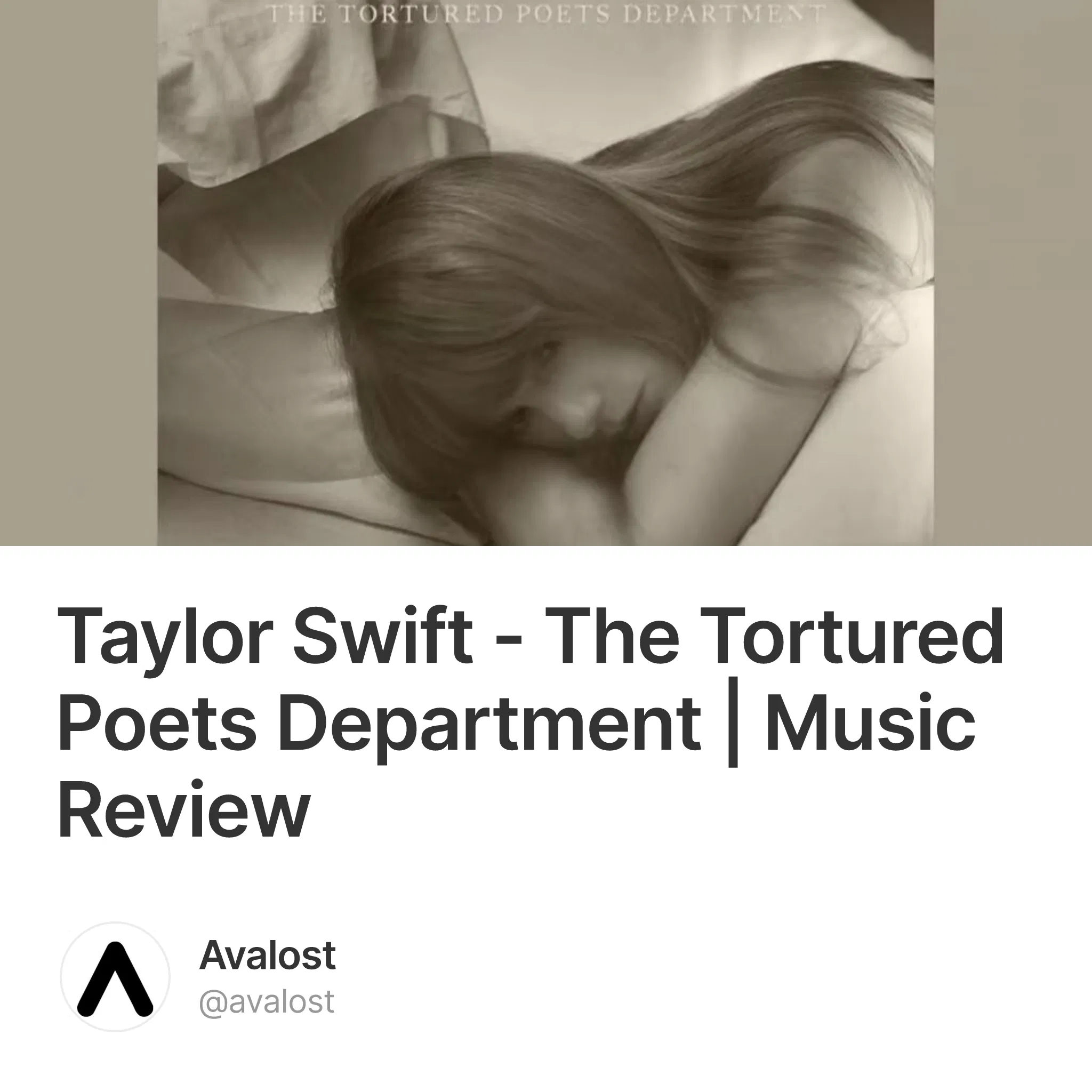
Task: Open the Avalost author name link
Action: point(267,955)
